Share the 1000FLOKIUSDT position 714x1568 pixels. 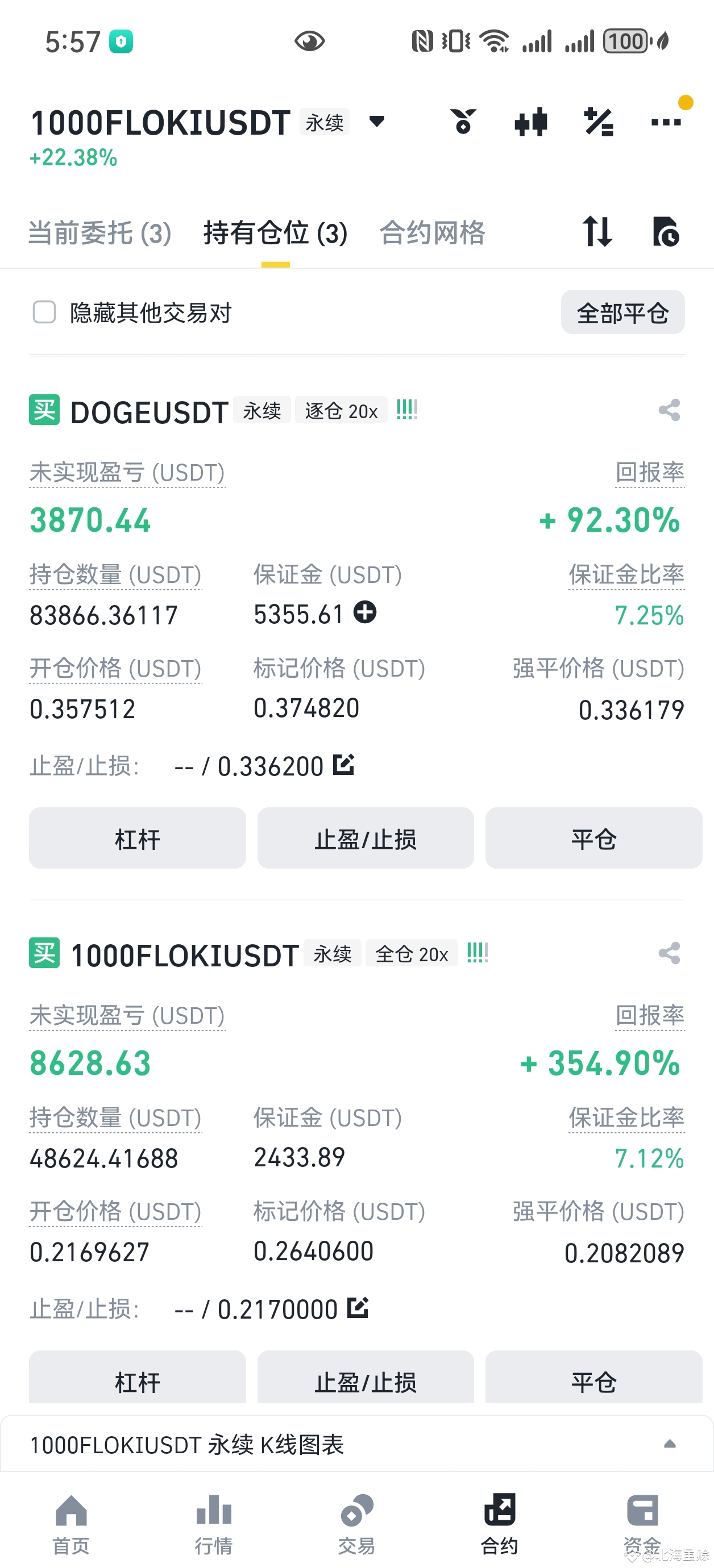pos(669,953)
